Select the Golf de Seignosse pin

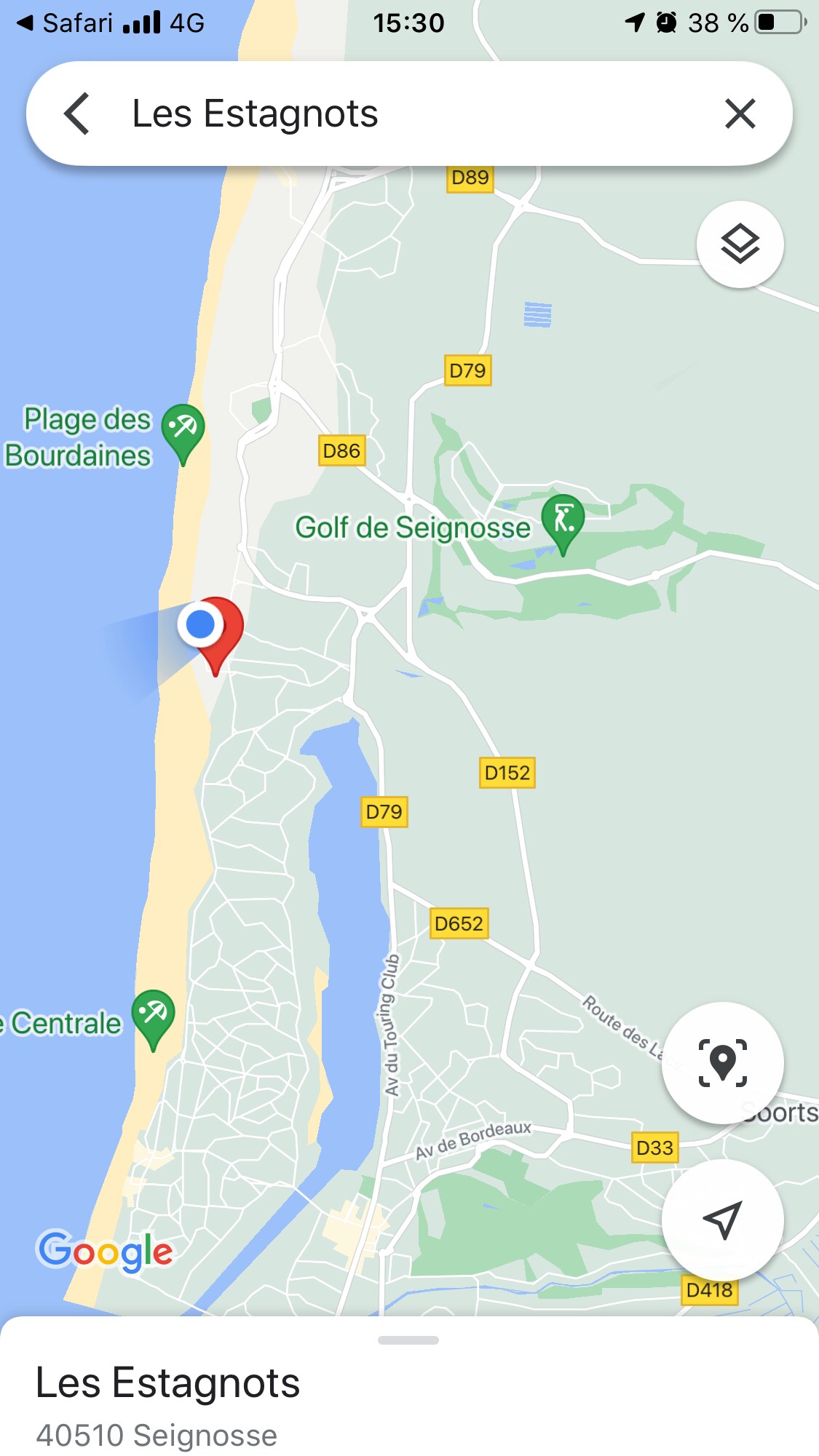[x=563, y=521]
